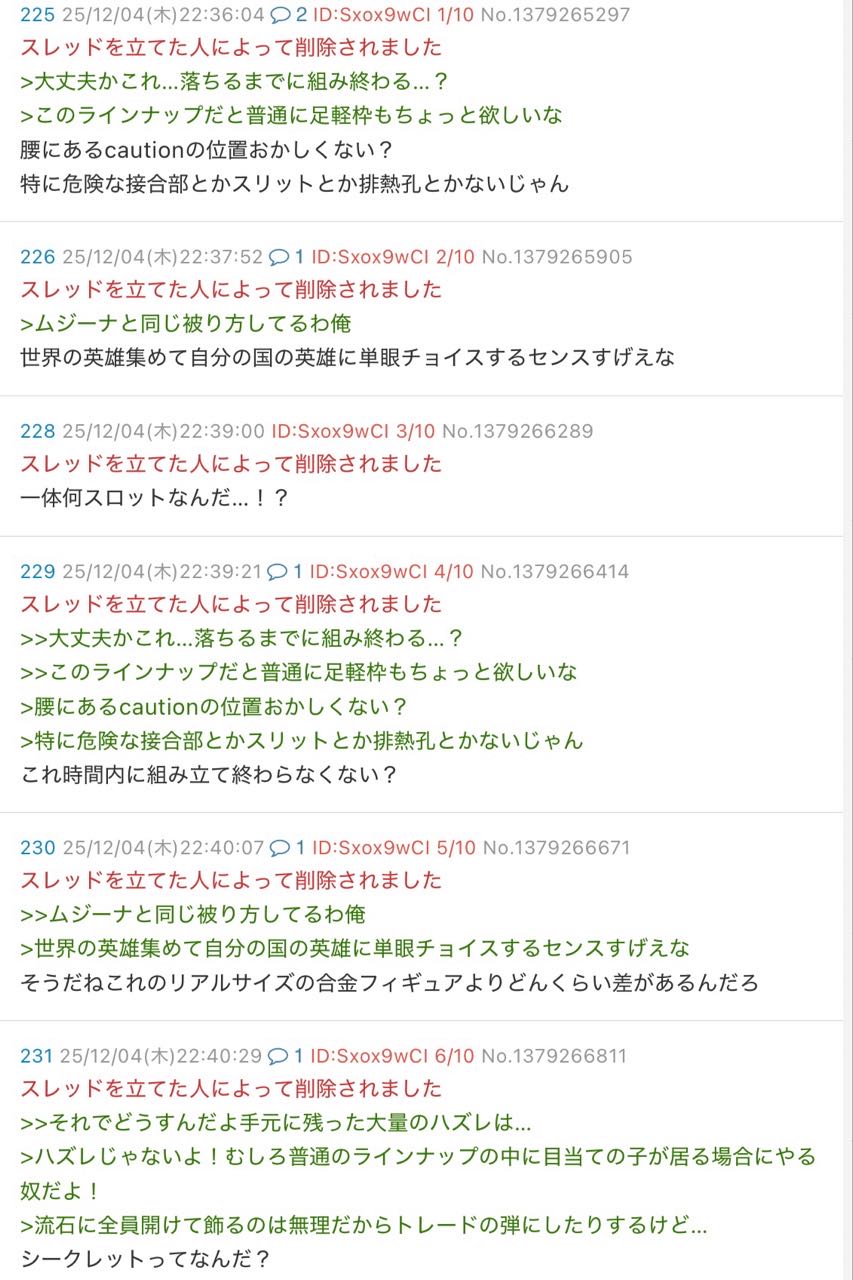The width and height of the screenshot is (853, 1280).
Task: Show the reply to post 229
Action: [x=286, y=571]
